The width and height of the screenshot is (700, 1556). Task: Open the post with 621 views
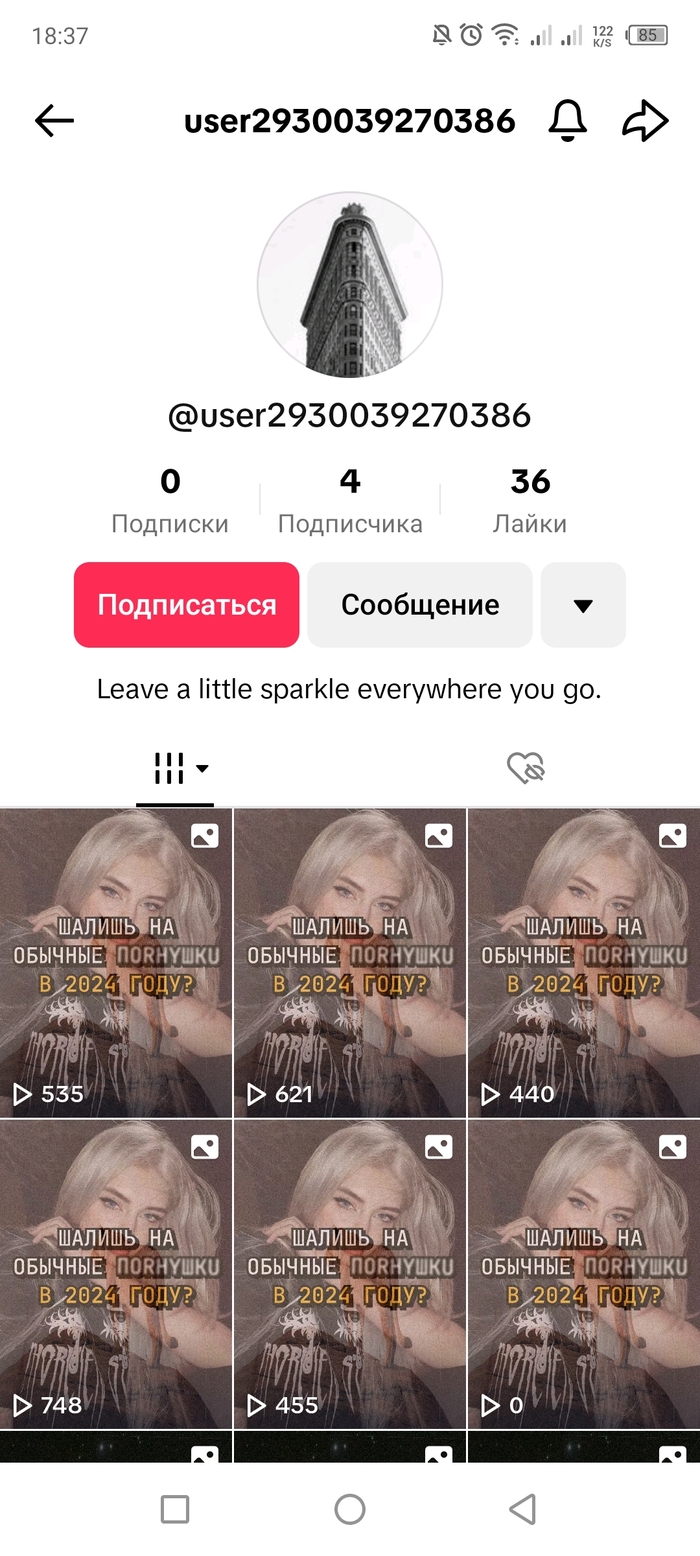point(350,962)
